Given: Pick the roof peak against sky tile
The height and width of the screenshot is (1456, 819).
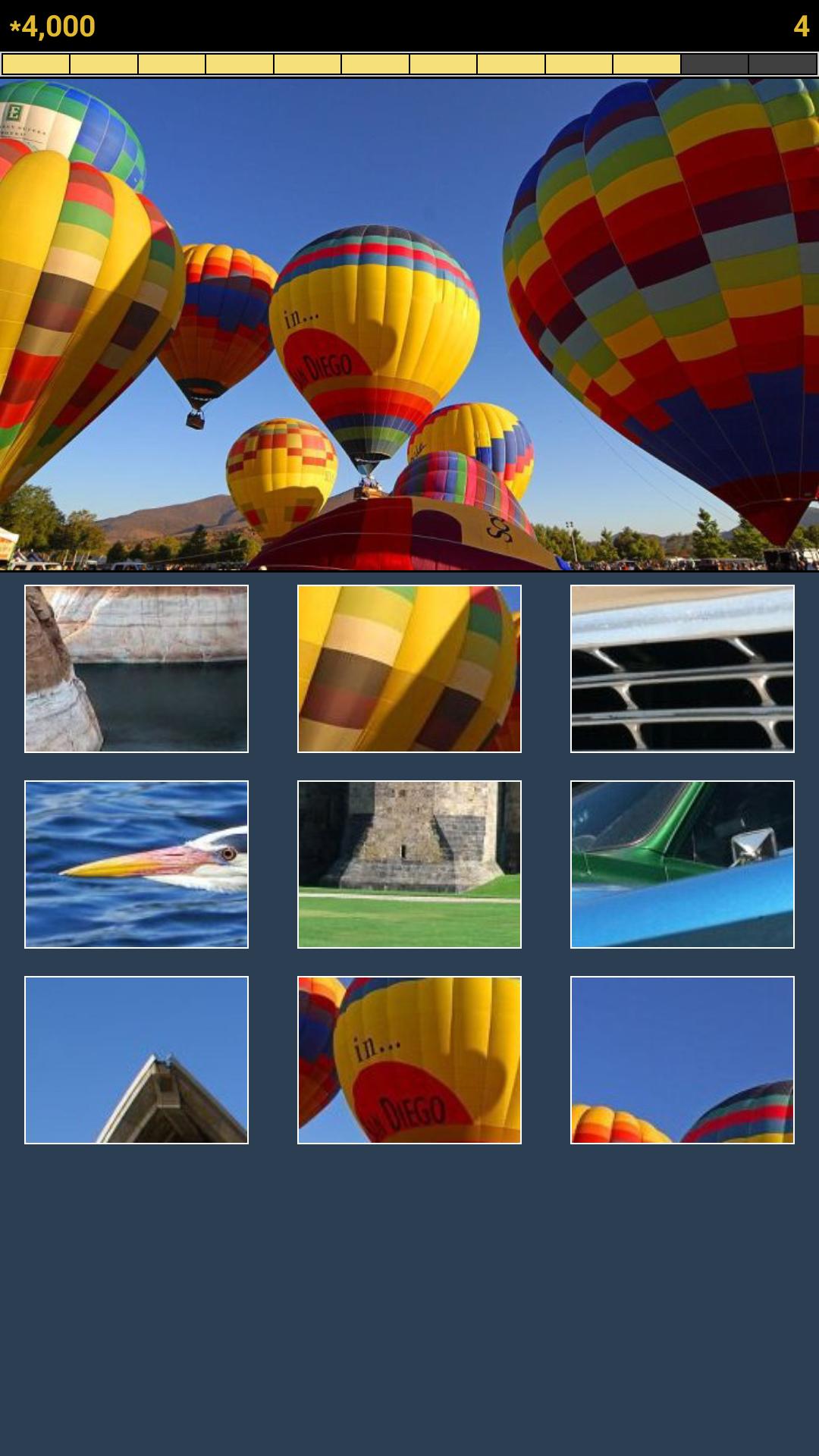Looking at the screenshot, I should pos(136,1060).
